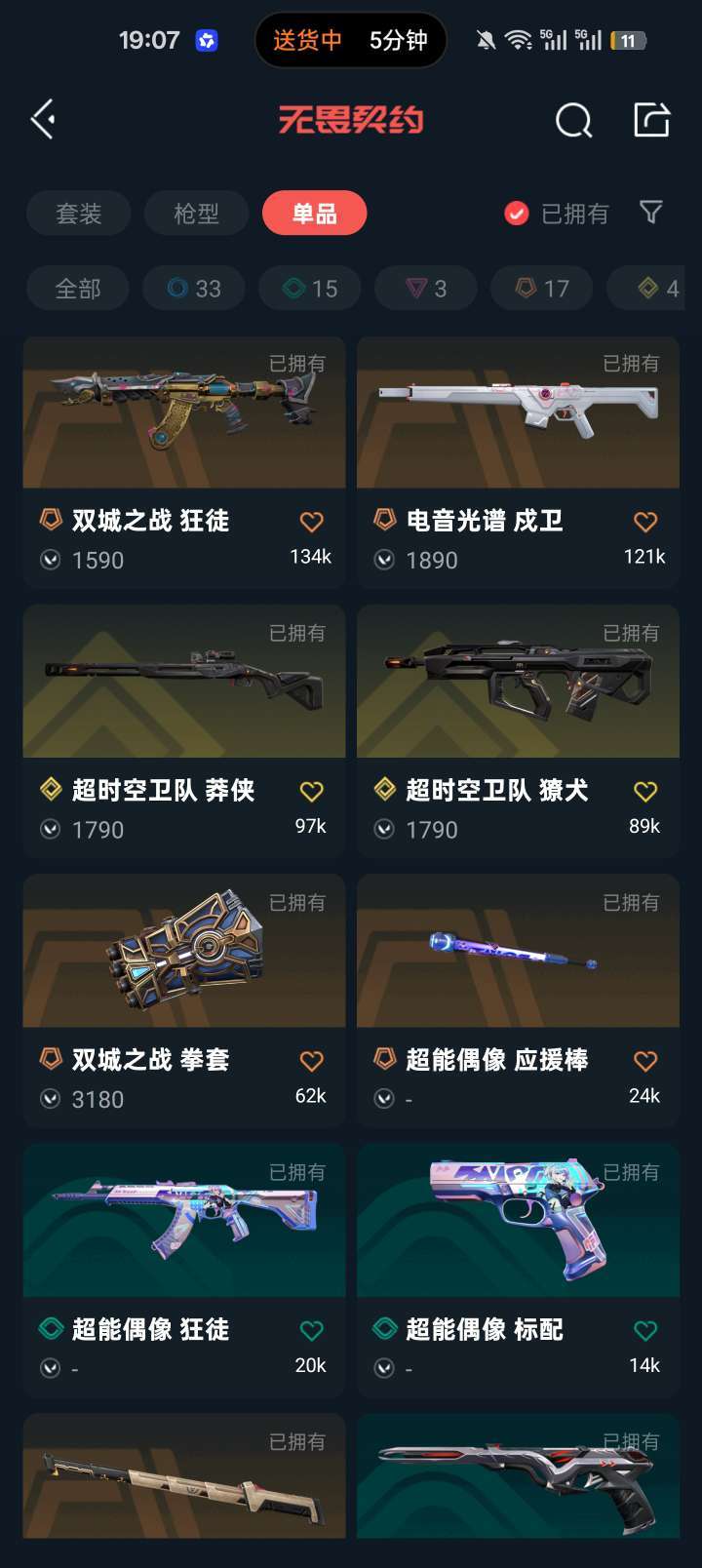Select the teal rarity filter showing 15
The height and width of the screenshot is (1568, 702).
click(309, 288)
